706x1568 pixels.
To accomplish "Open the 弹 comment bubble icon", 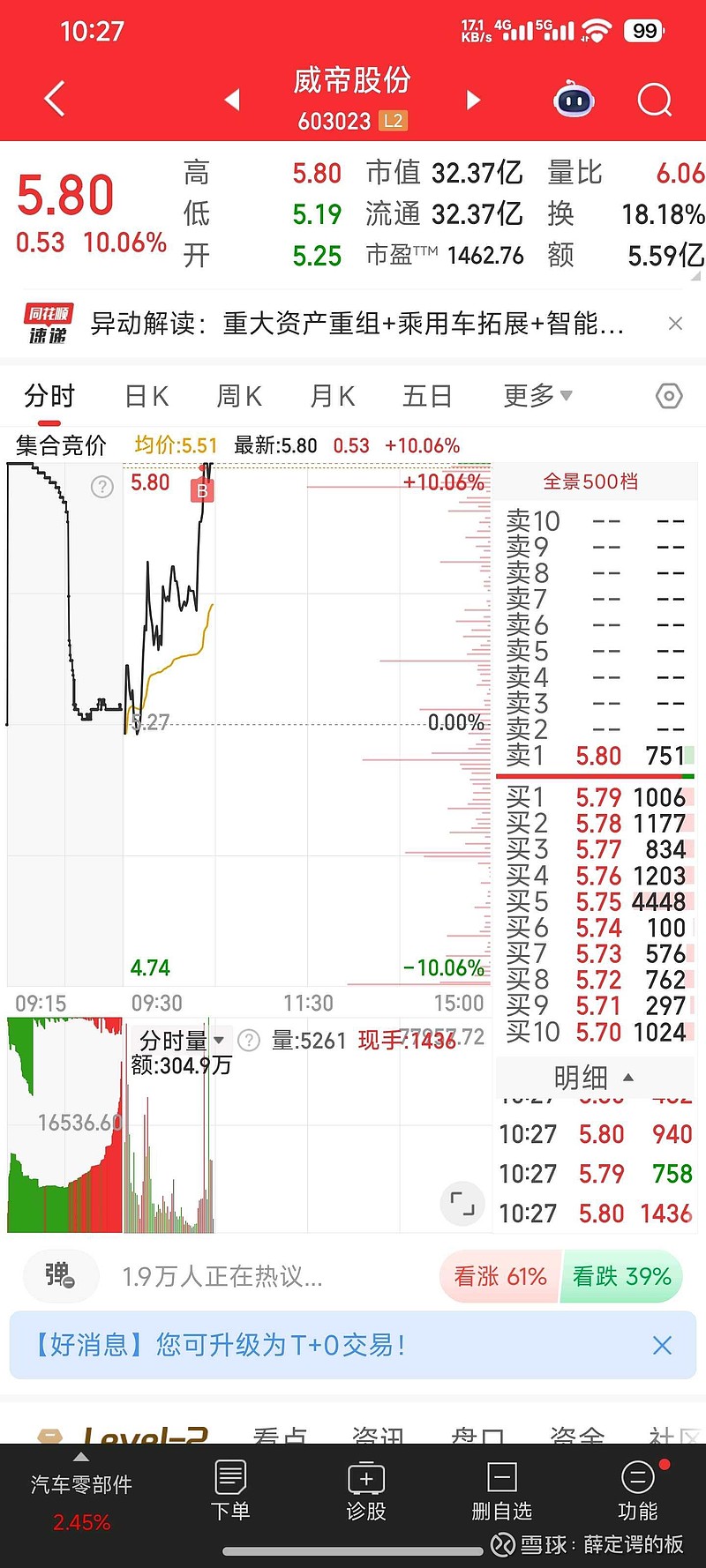I will pyautogui.click(x=59, y=1275).
